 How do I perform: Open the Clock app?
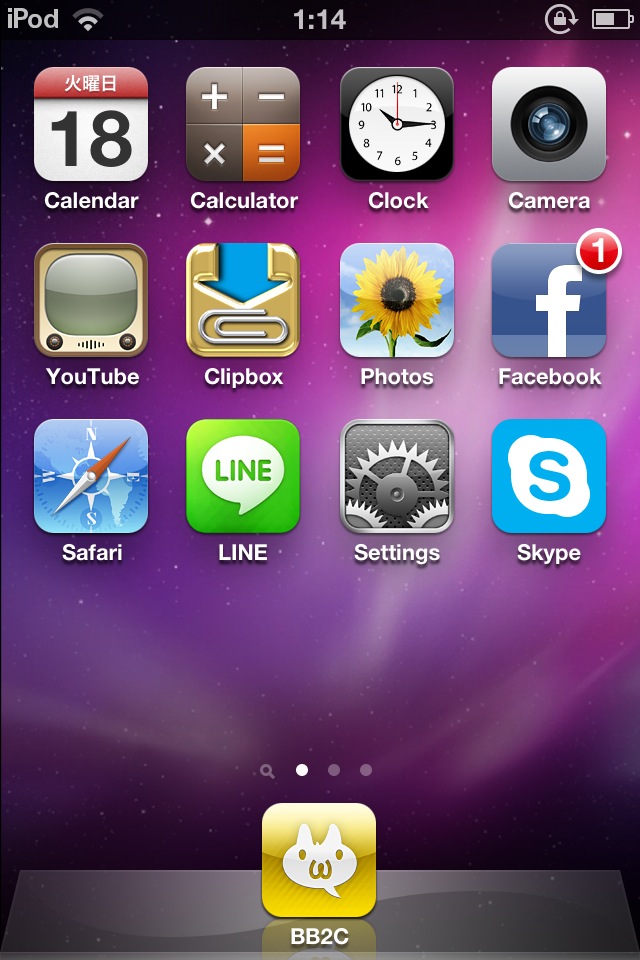[x=397, y=124]
